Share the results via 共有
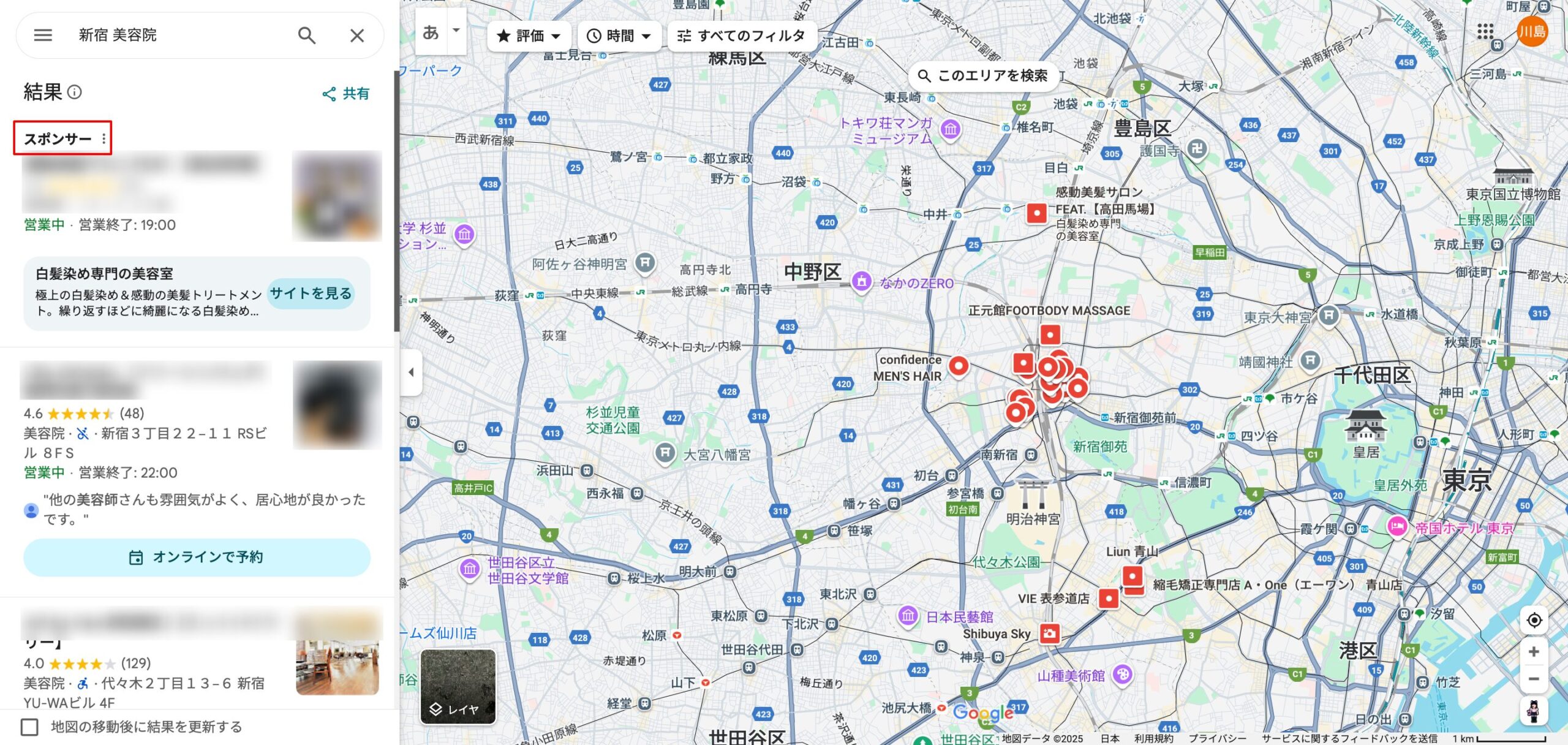Viewport: 1568px width, 745px height. point(347,94)
